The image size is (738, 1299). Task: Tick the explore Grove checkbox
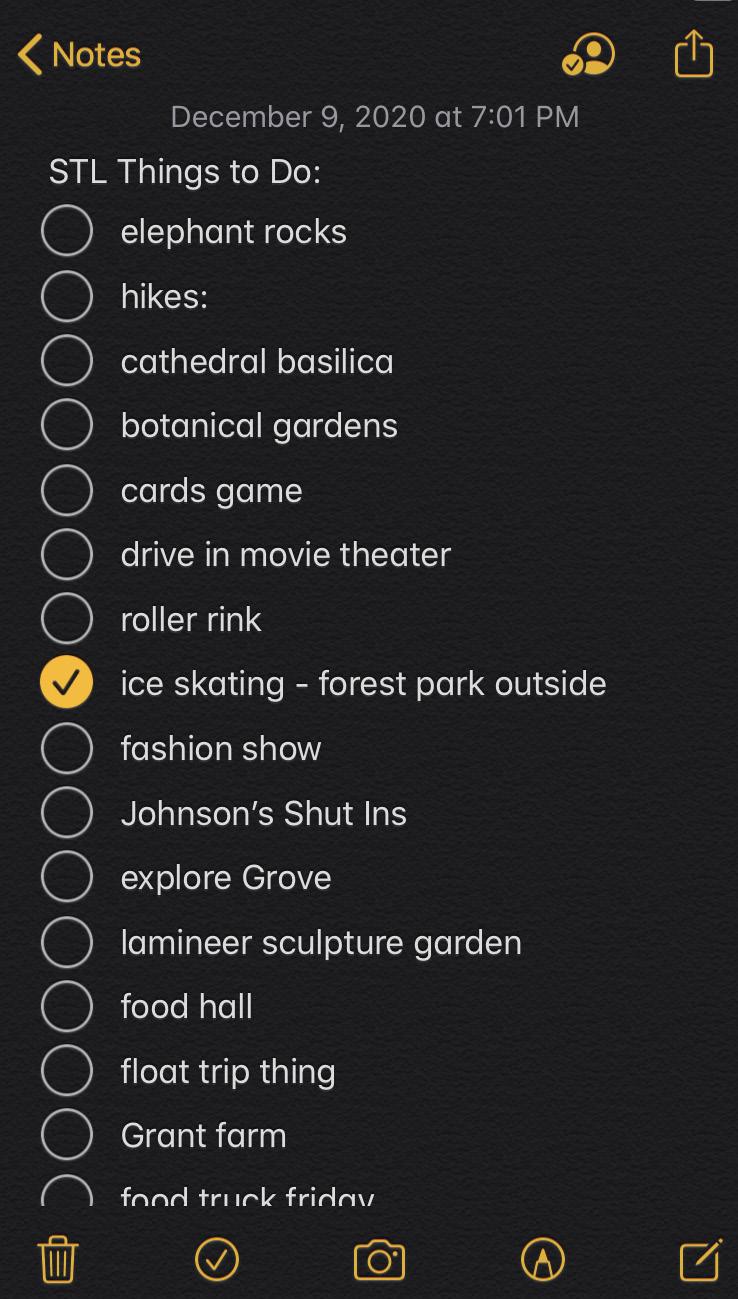click(67, 878)
